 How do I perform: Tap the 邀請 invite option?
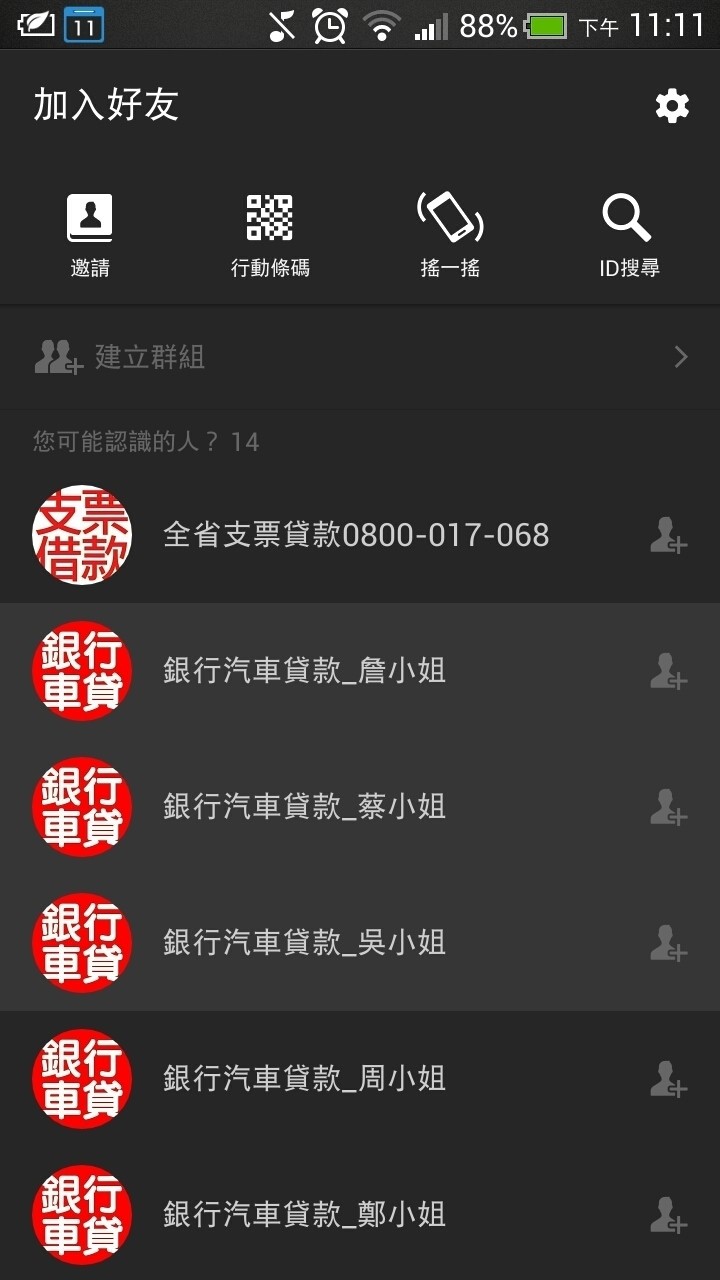pyautogui.click(x=90, y=236)
